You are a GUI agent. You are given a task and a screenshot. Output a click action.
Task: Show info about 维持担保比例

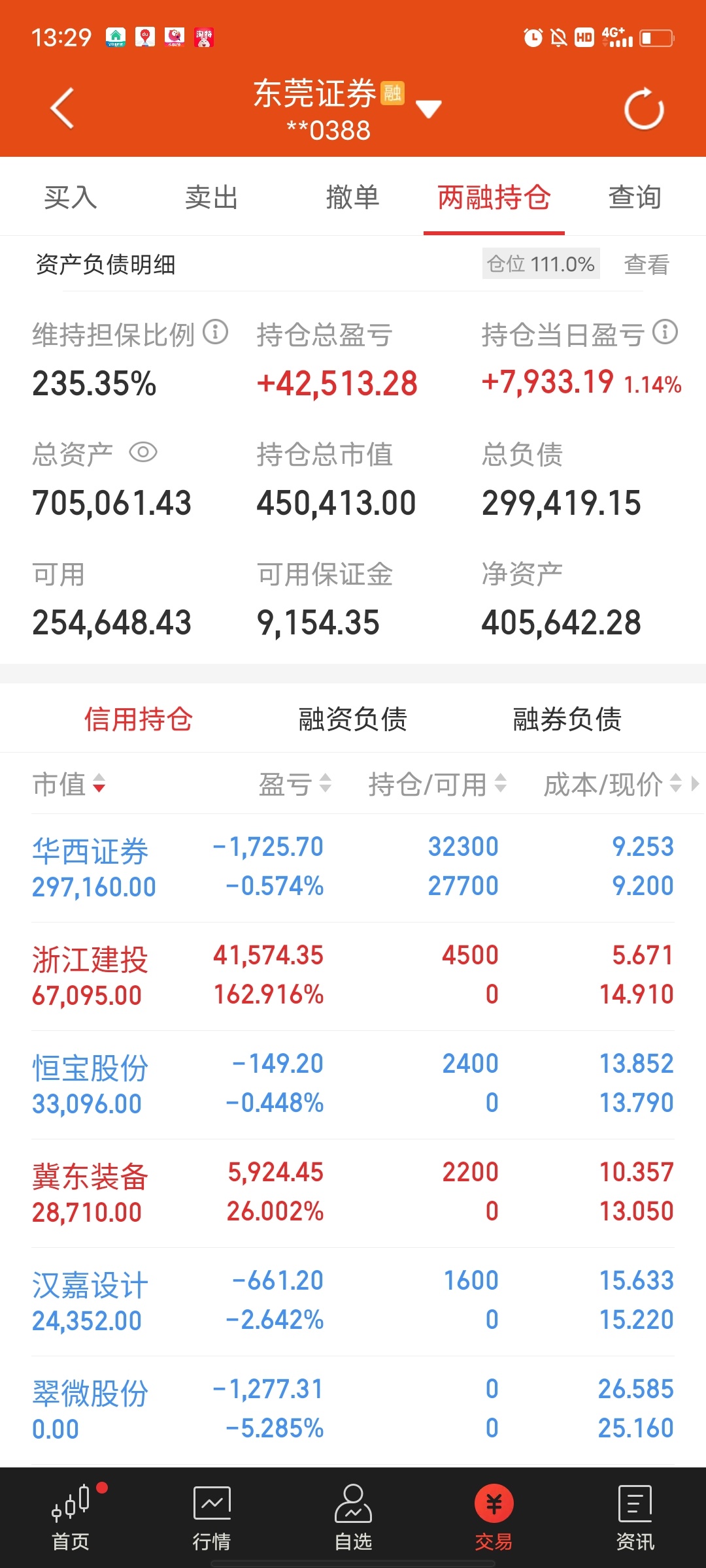click(215, 332)
